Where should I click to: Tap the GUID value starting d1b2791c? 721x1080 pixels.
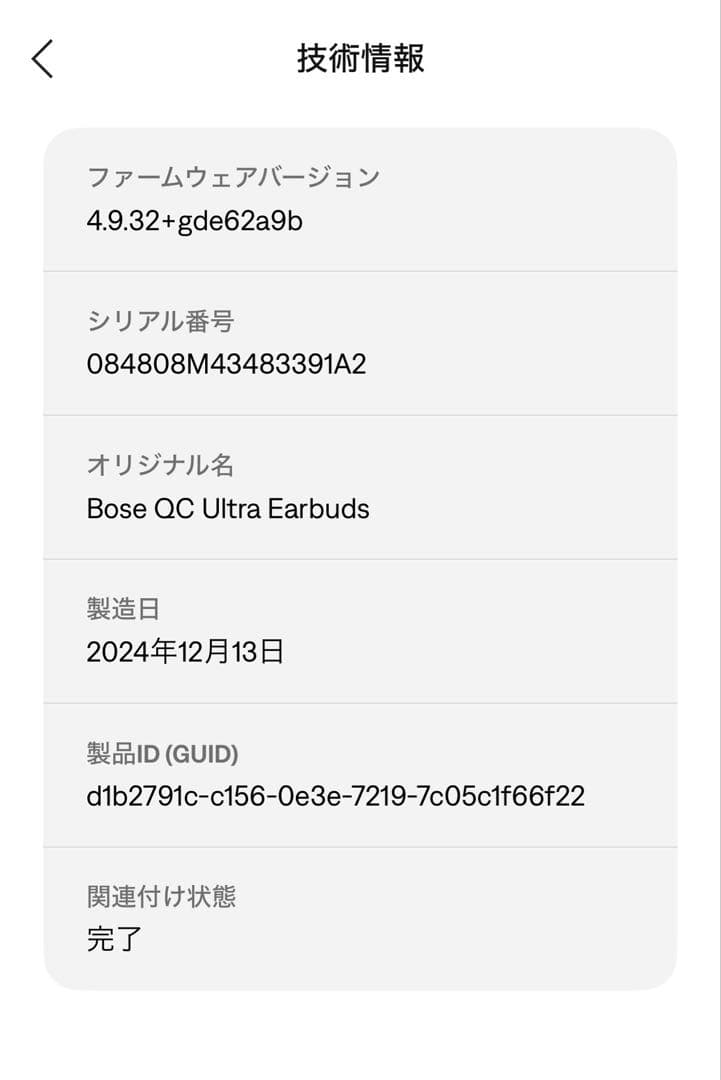point(334,795)
